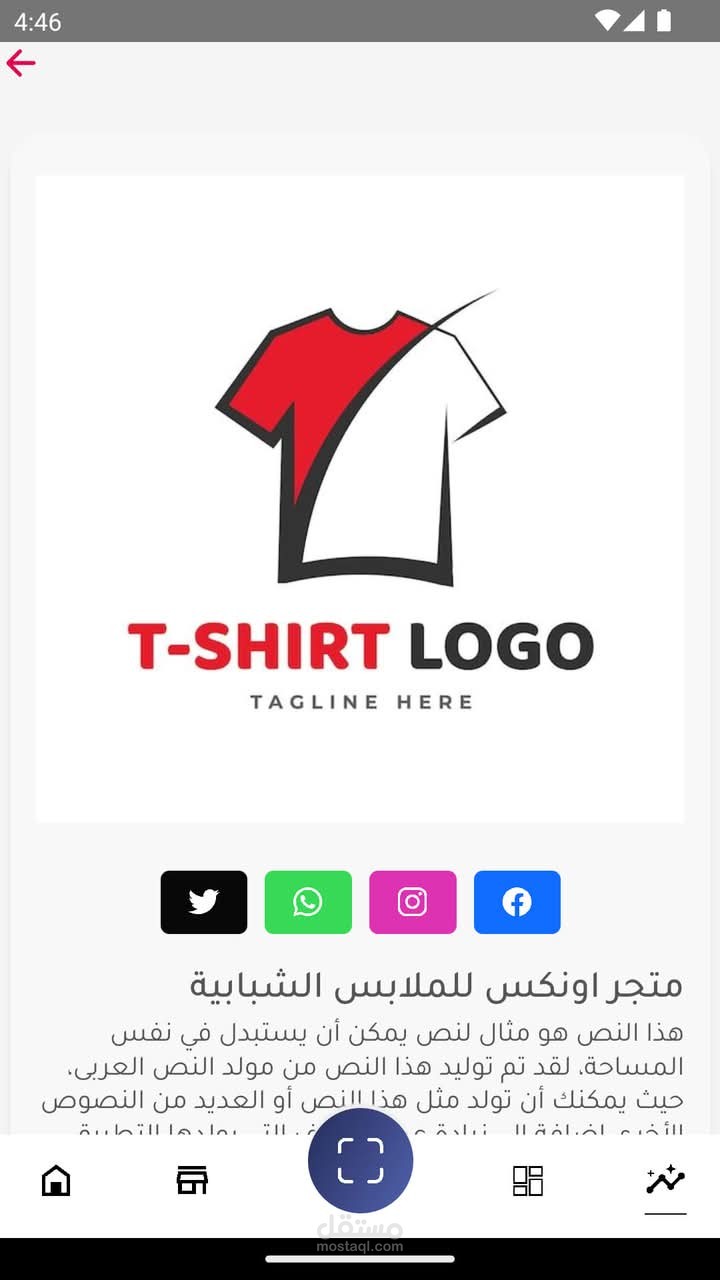Viewport: 720px width, 1280px height.
Task: Select the sparkle trends tab
Action: click(665, 1181)
